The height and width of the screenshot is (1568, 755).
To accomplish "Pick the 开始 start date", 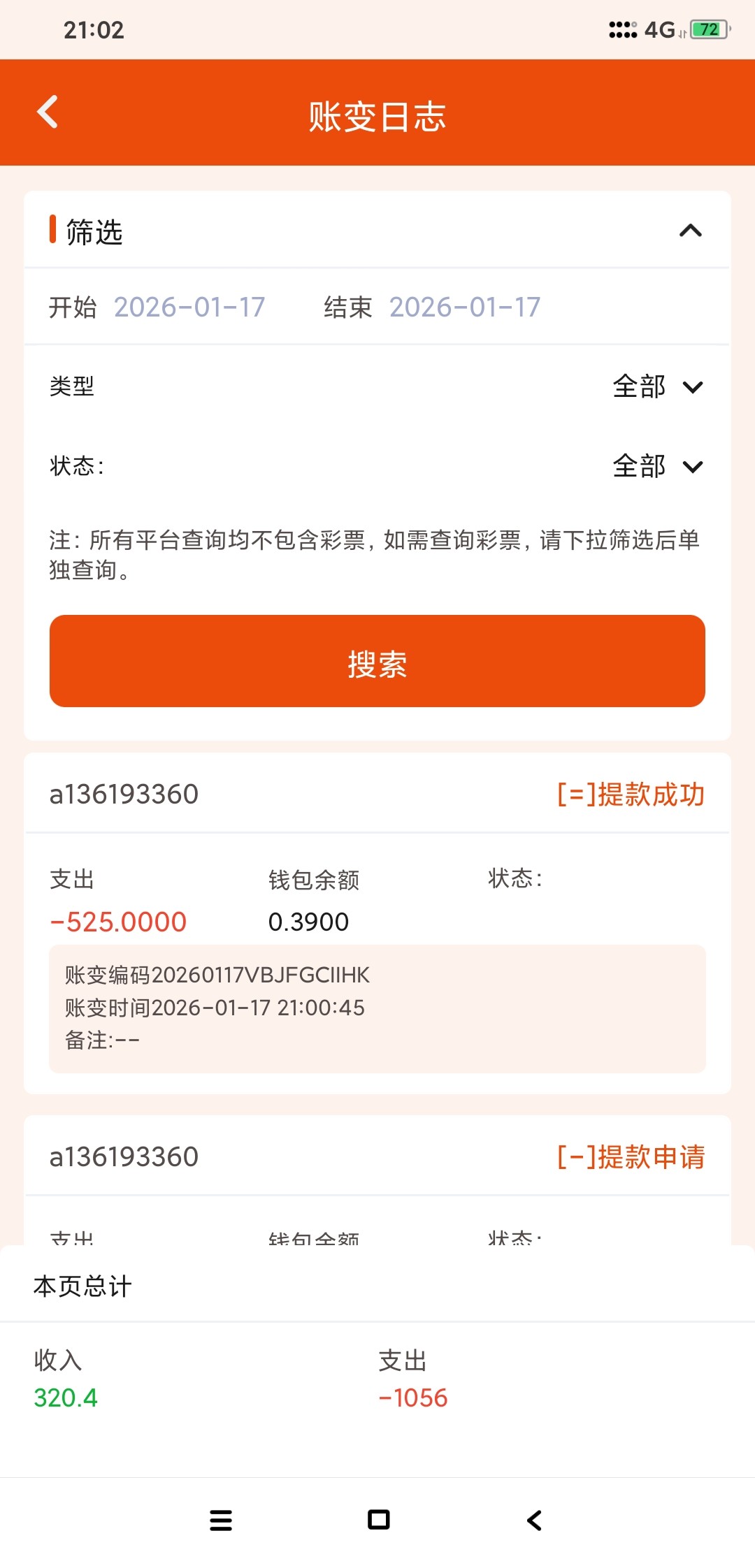I will (189, 307).
